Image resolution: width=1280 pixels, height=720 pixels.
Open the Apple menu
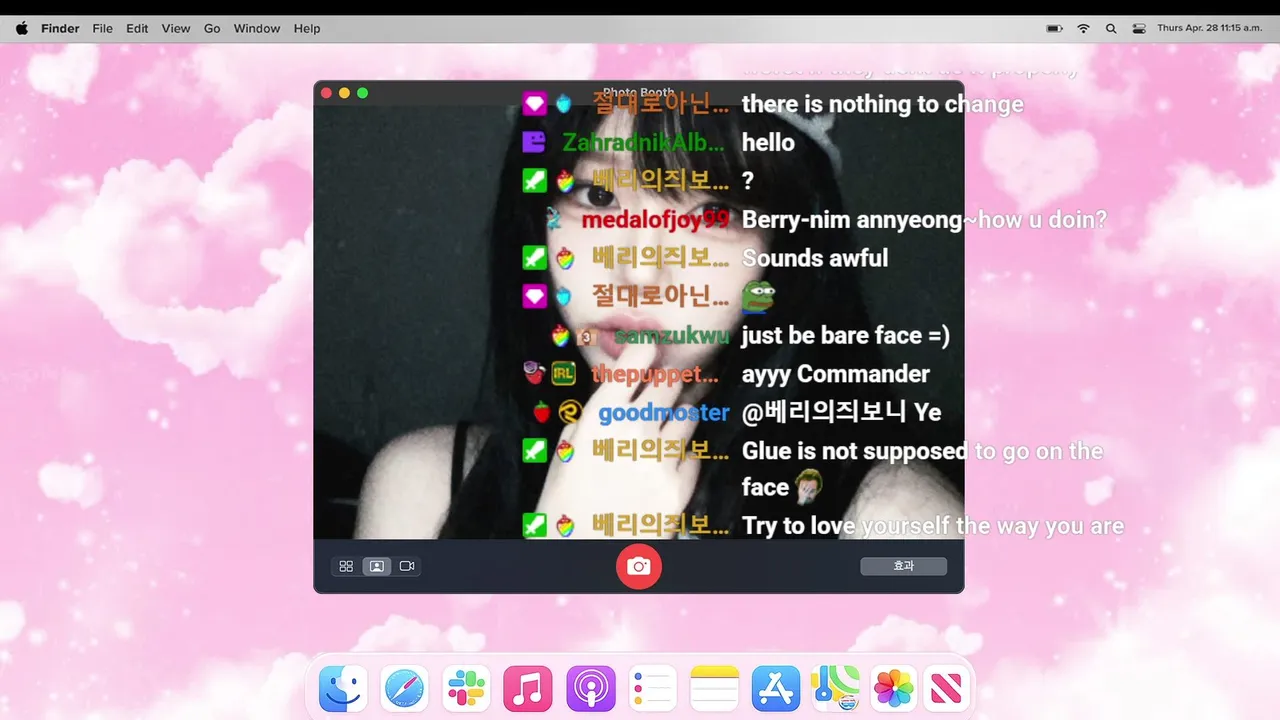pos(22,28)
